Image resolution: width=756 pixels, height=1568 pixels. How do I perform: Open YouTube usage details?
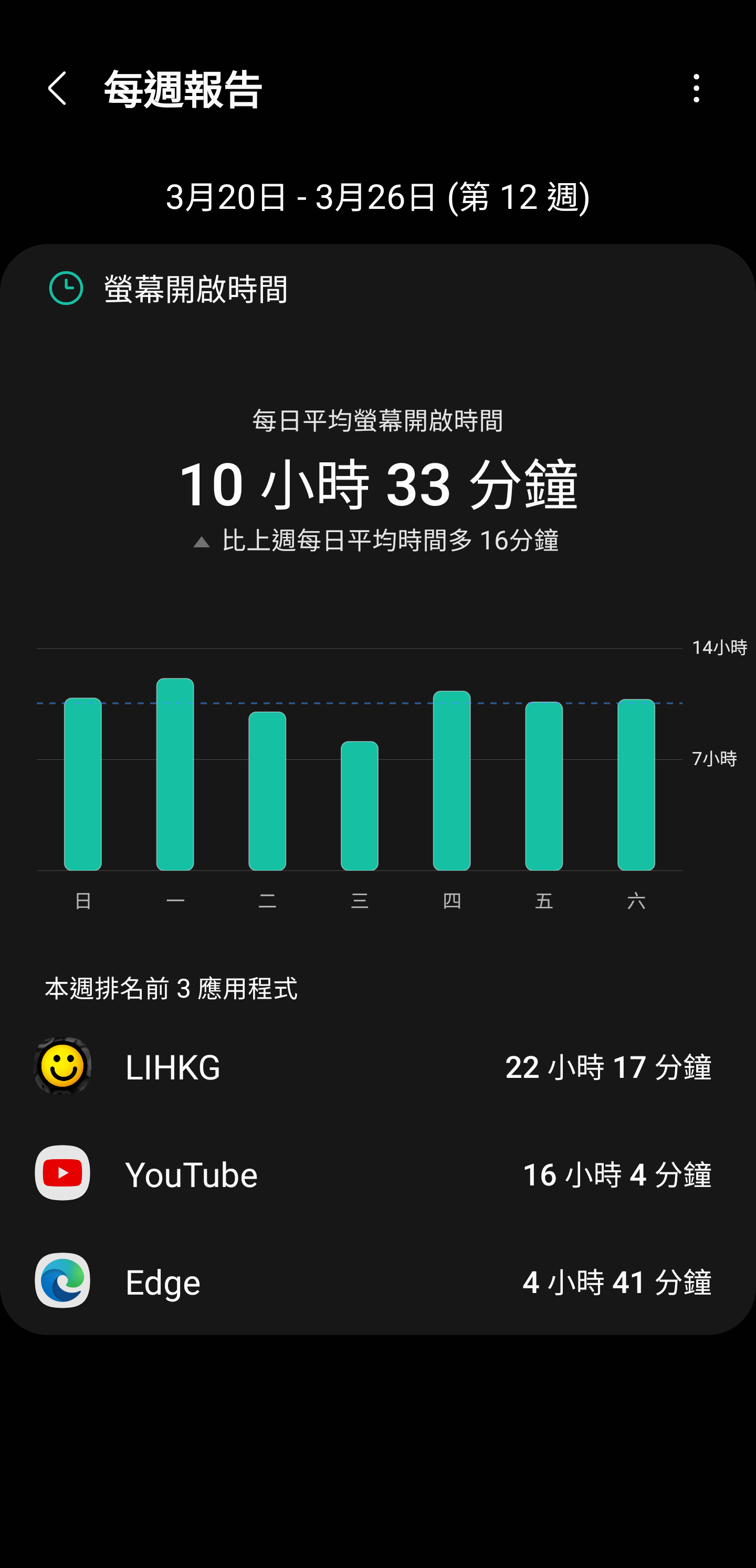pyautogui.click(x=377, y=1173)
